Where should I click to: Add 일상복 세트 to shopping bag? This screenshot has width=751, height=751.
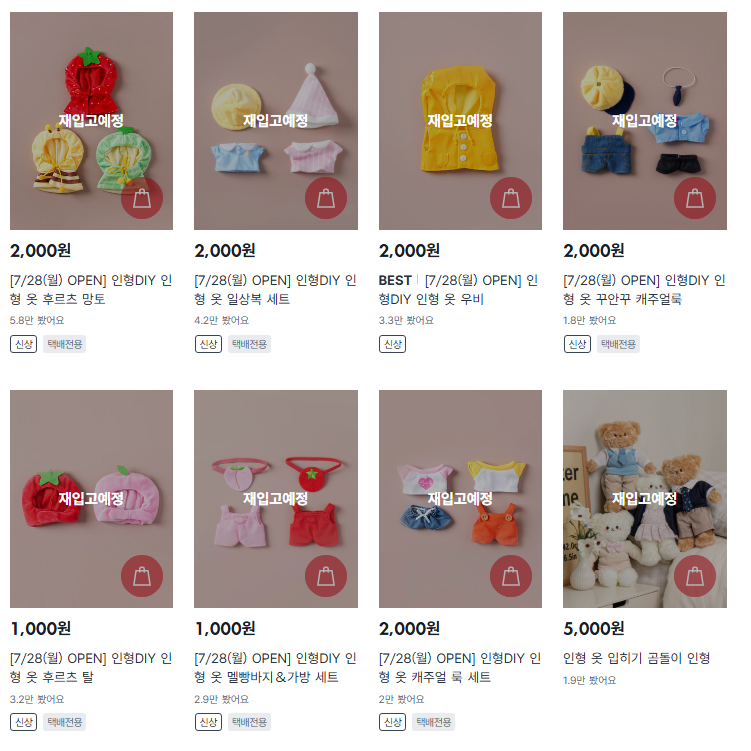(326, 198)
